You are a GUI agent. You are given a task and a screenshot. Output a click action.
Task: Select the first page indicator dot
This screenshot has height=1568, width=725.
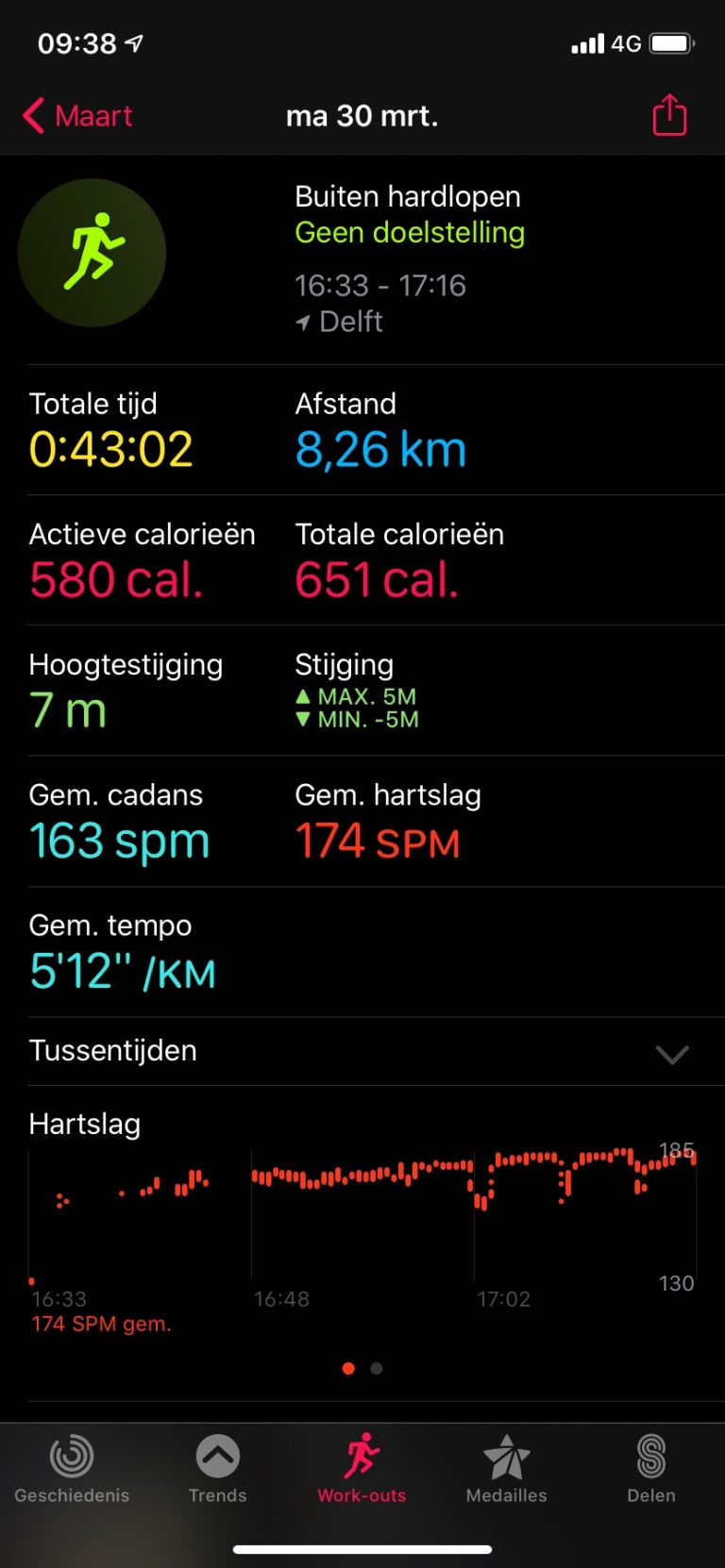point(348,1368)
